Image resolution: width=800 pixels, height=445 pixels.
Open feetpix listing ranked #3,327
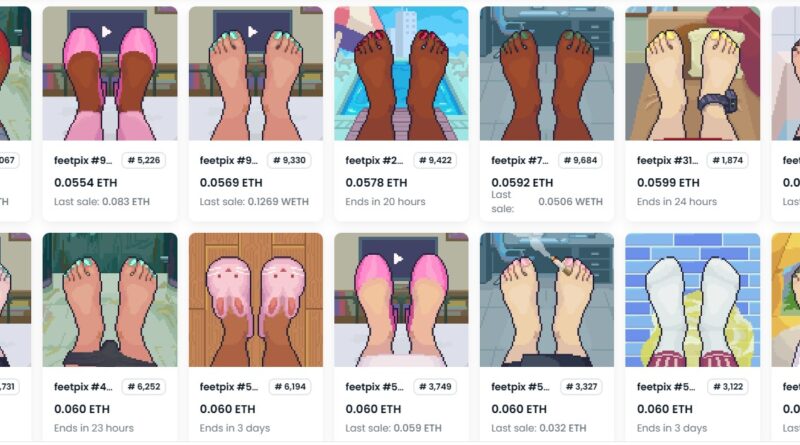(547, 300)
